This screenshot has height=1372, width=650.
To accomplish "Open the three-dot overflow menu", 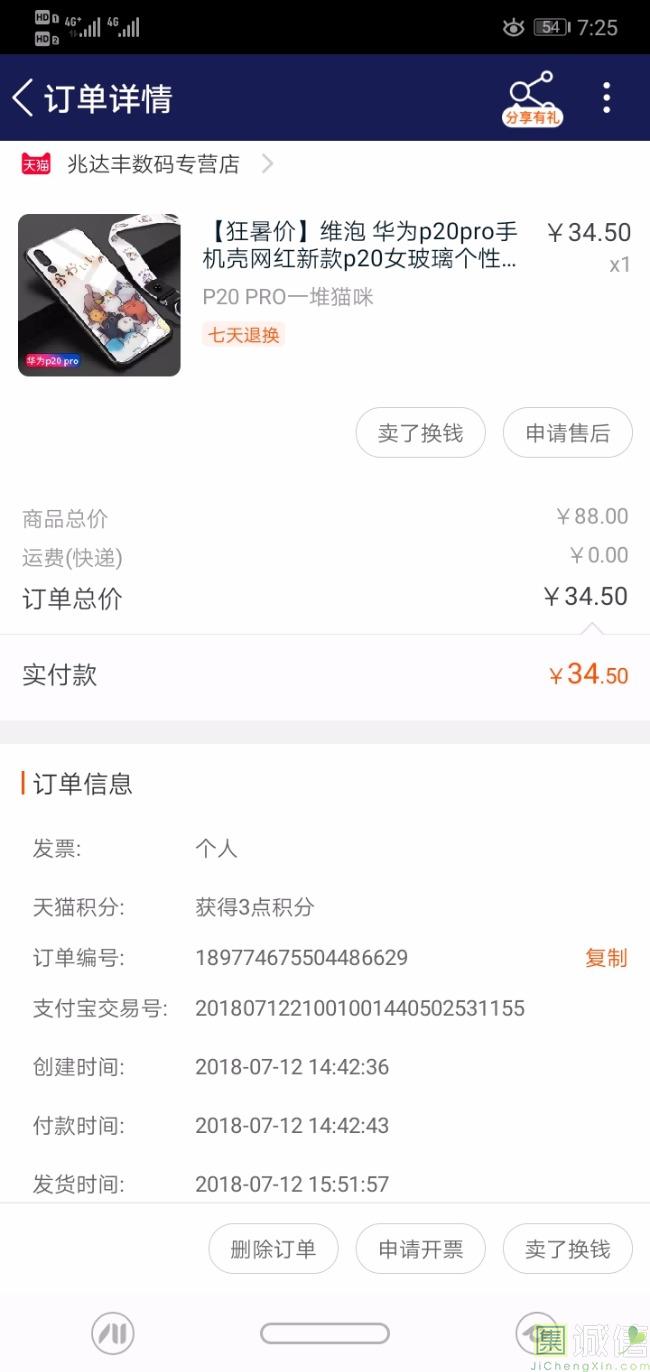I will click(606, 98).
